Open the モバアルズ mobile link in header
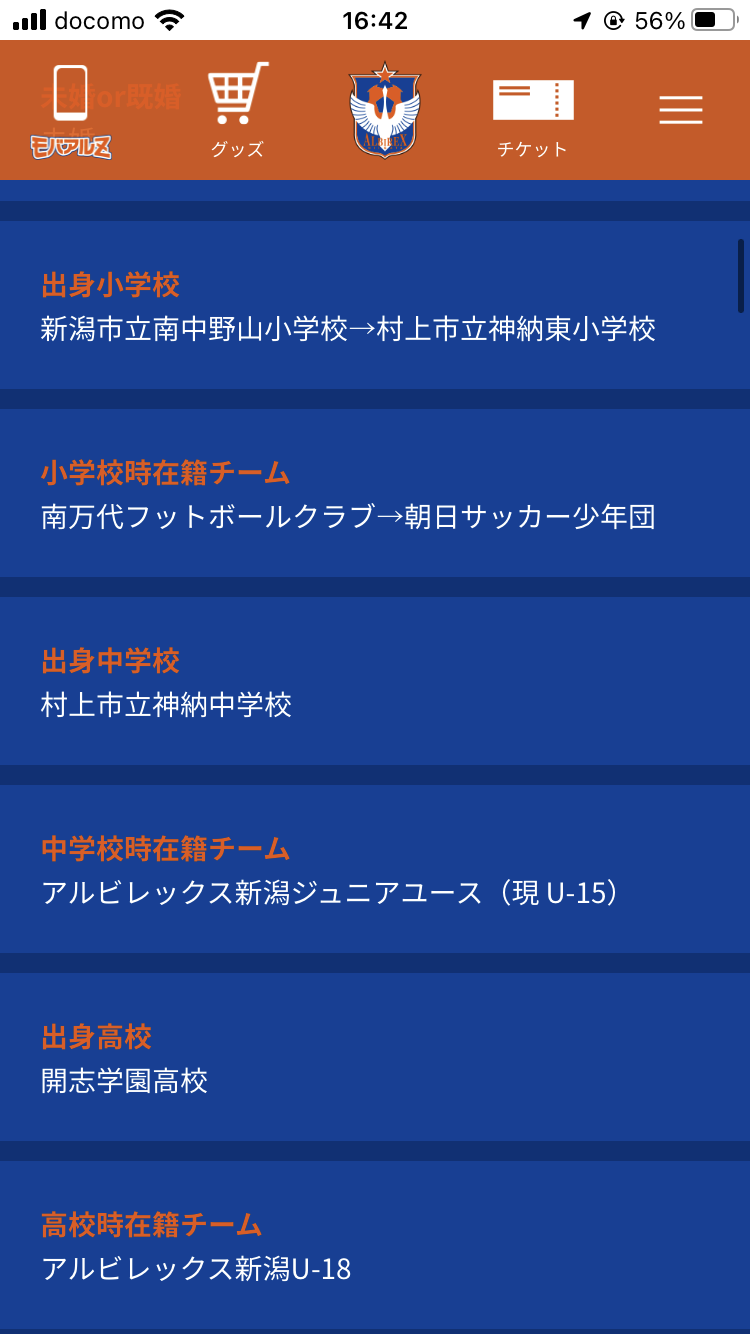 (70, 112)
